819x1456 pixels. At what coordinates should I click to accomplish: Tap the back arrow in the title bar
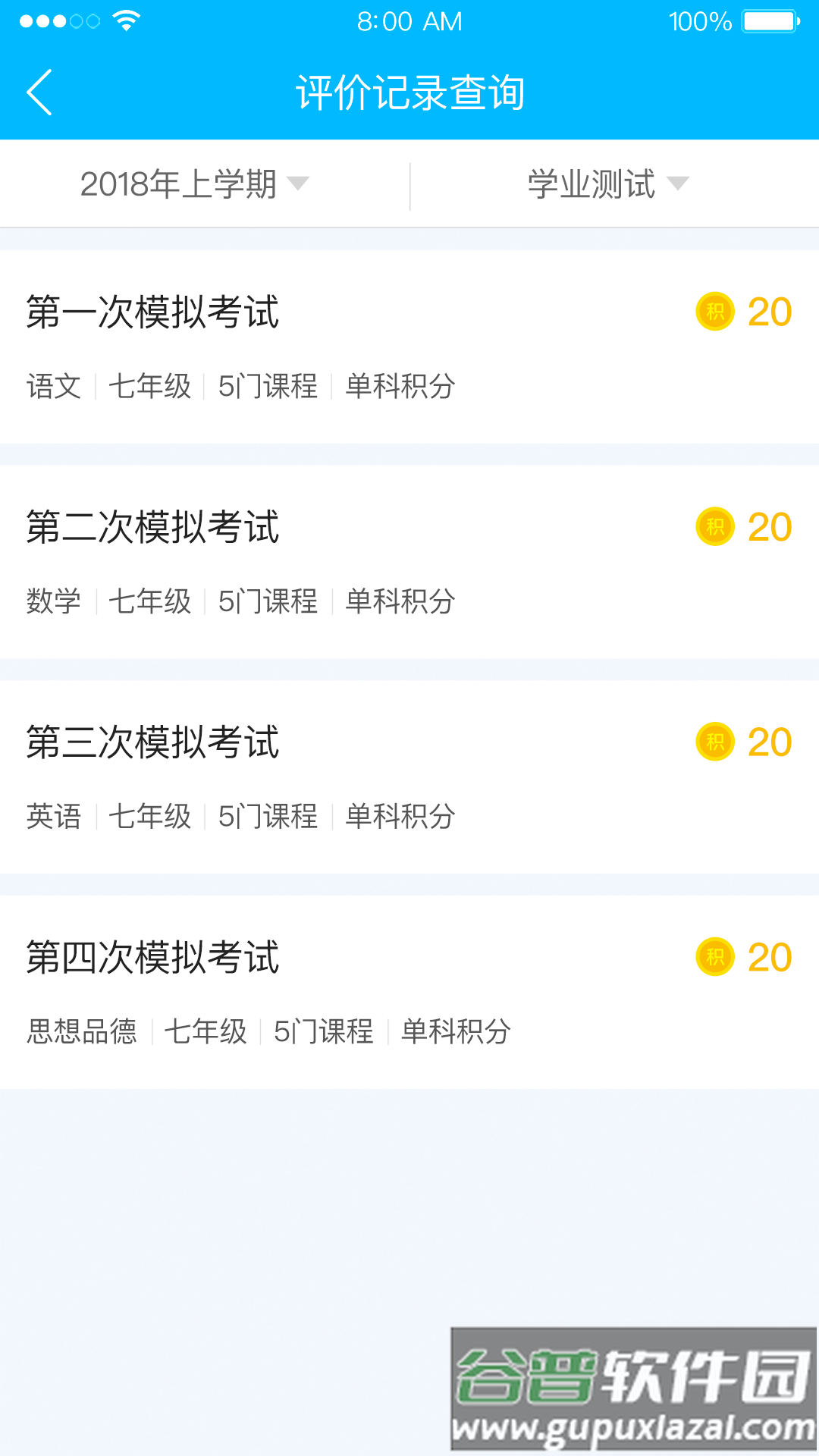click(39, 91)
